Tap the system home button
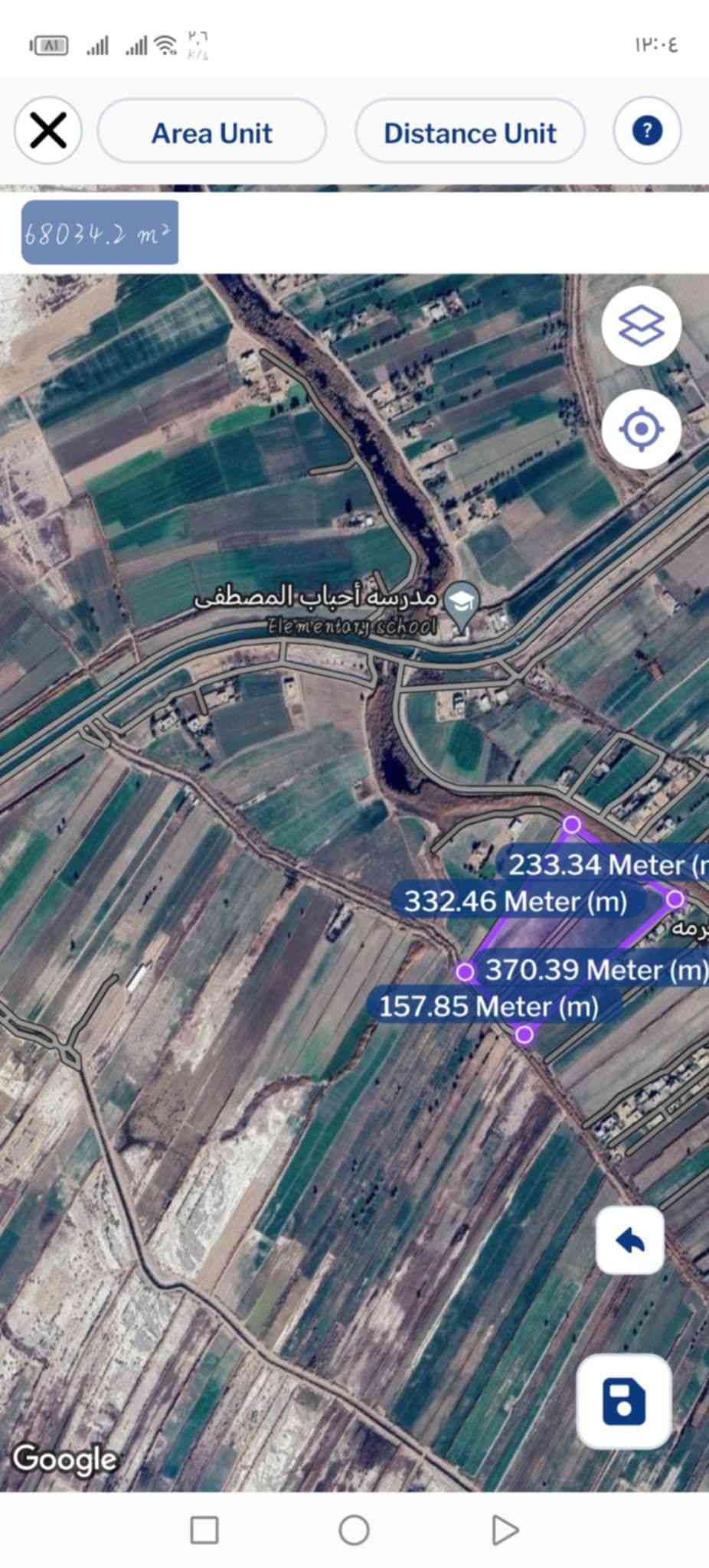The width and height of the screenshot is (709, 1568). 354,1530
